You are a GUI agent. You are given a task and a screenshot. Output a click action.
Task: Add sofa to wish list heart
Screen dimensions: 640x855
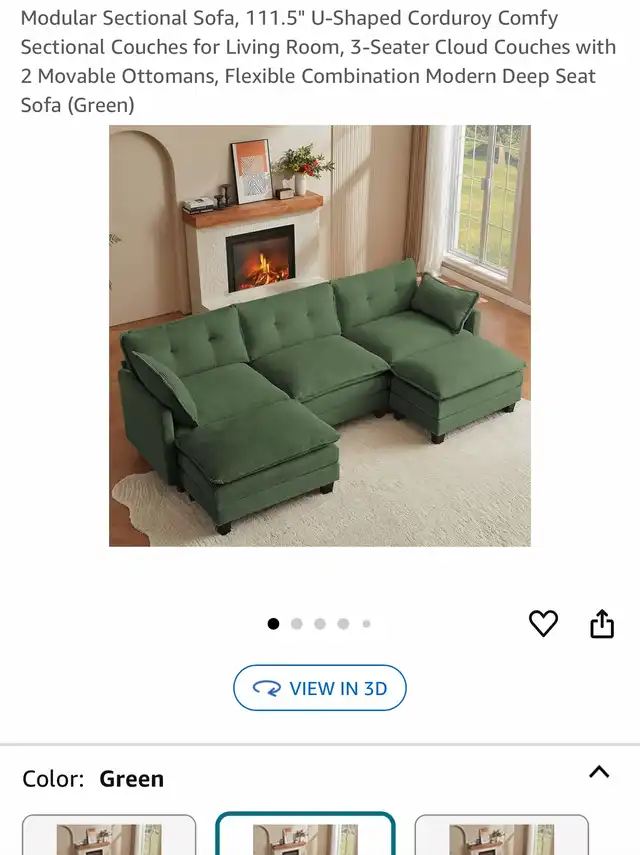point(543,624)
